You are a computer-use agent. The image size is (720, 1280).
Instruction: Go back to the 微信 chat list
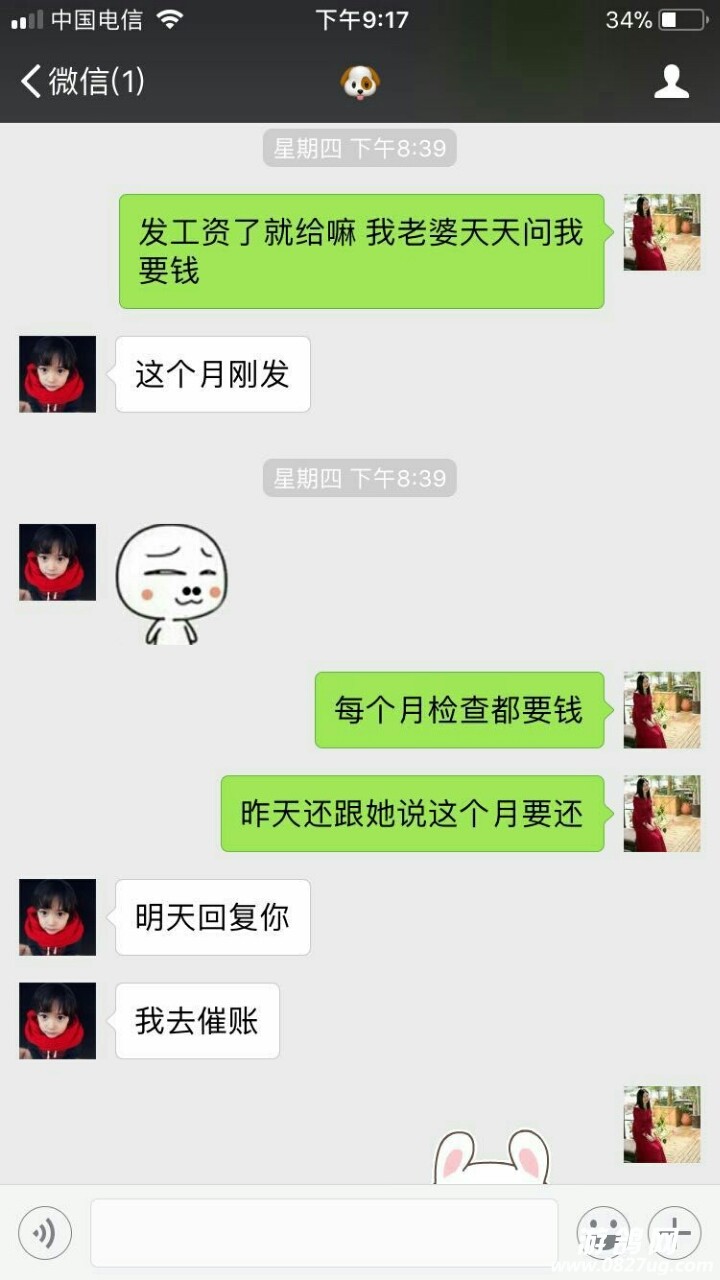pyautogui.click(x=80, y=81)
